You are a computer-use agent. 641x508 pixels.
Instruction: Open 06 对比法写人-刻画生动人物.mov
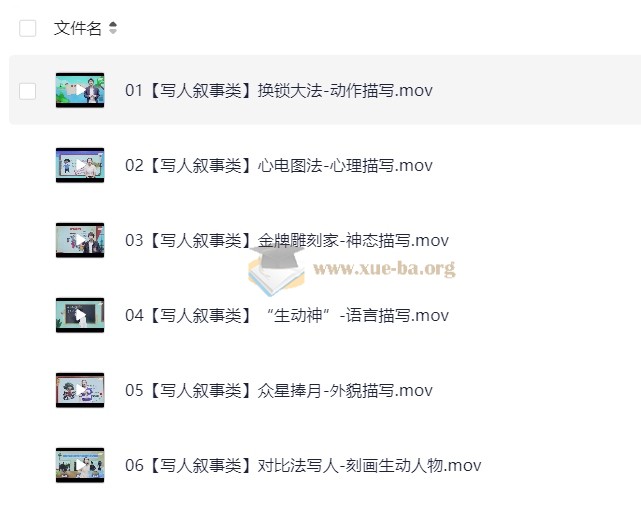(303, 466)
